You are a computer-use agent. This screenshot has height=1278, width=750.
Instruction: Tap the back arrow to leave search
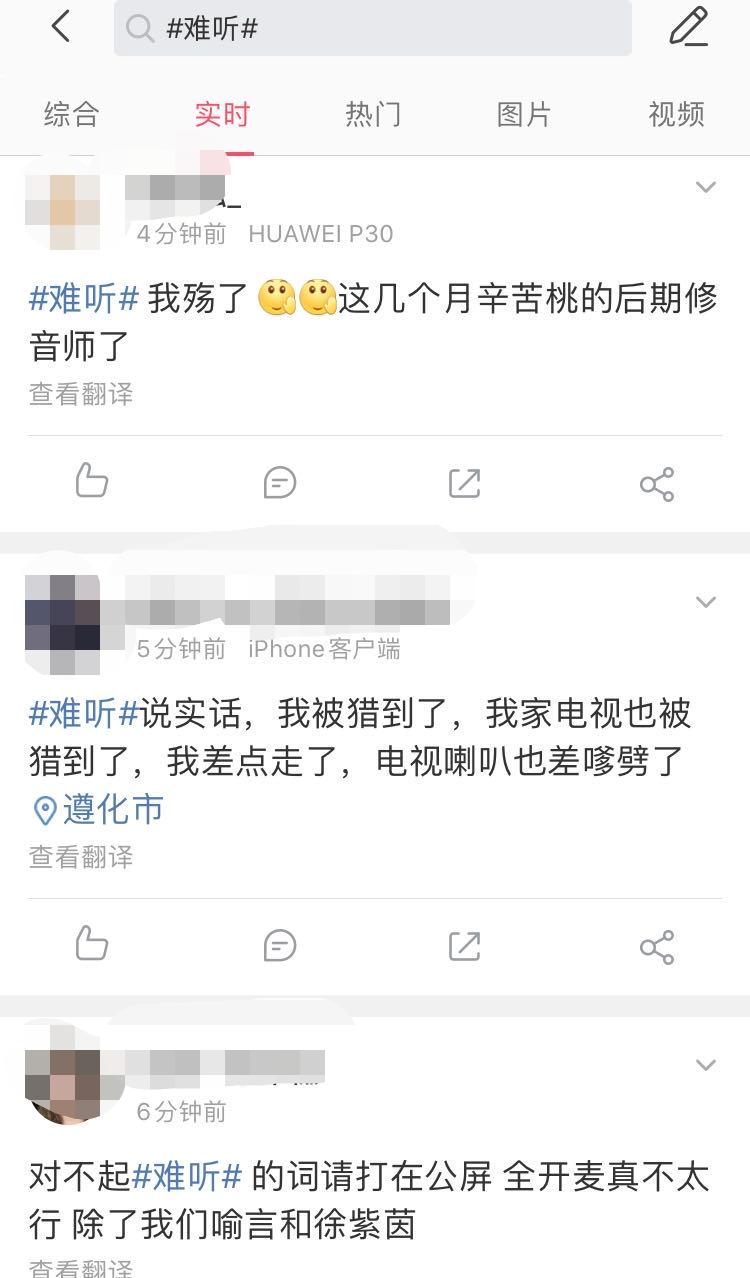click(x=58, y=26)
